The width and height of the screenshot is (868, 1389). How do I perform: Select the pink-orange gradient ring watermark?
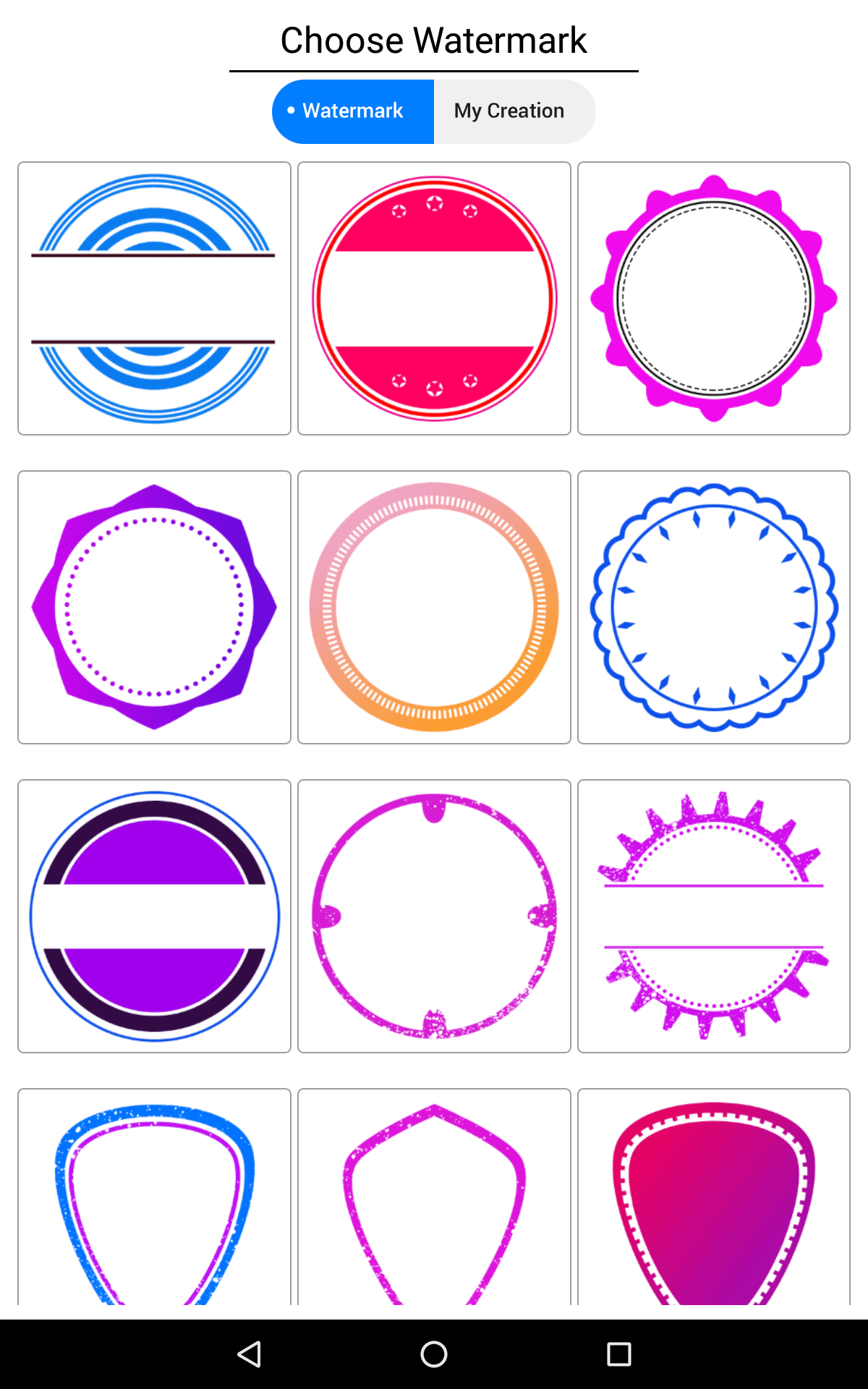[434, 607]
